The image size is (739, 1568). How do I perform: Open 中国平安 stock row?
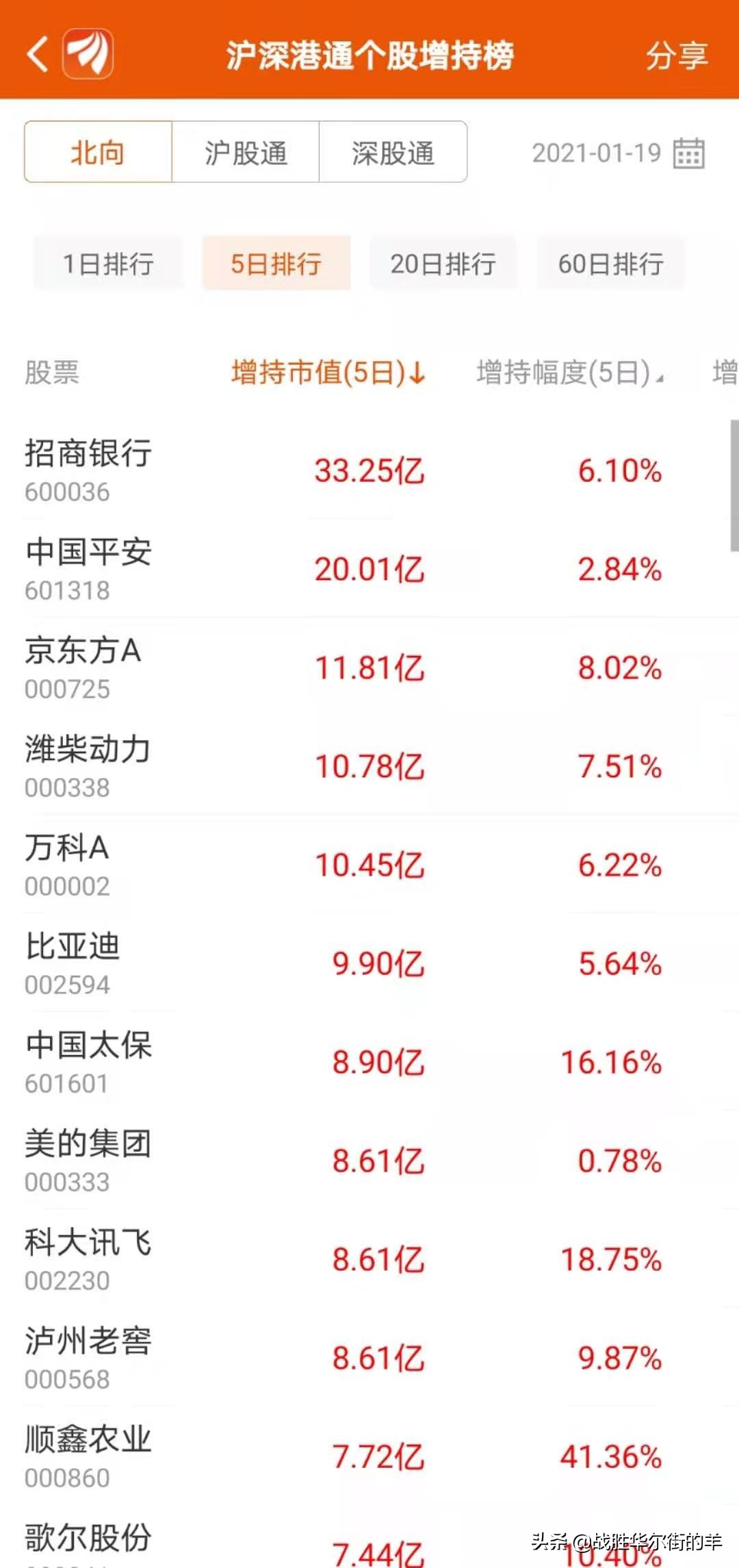point(369,569)
